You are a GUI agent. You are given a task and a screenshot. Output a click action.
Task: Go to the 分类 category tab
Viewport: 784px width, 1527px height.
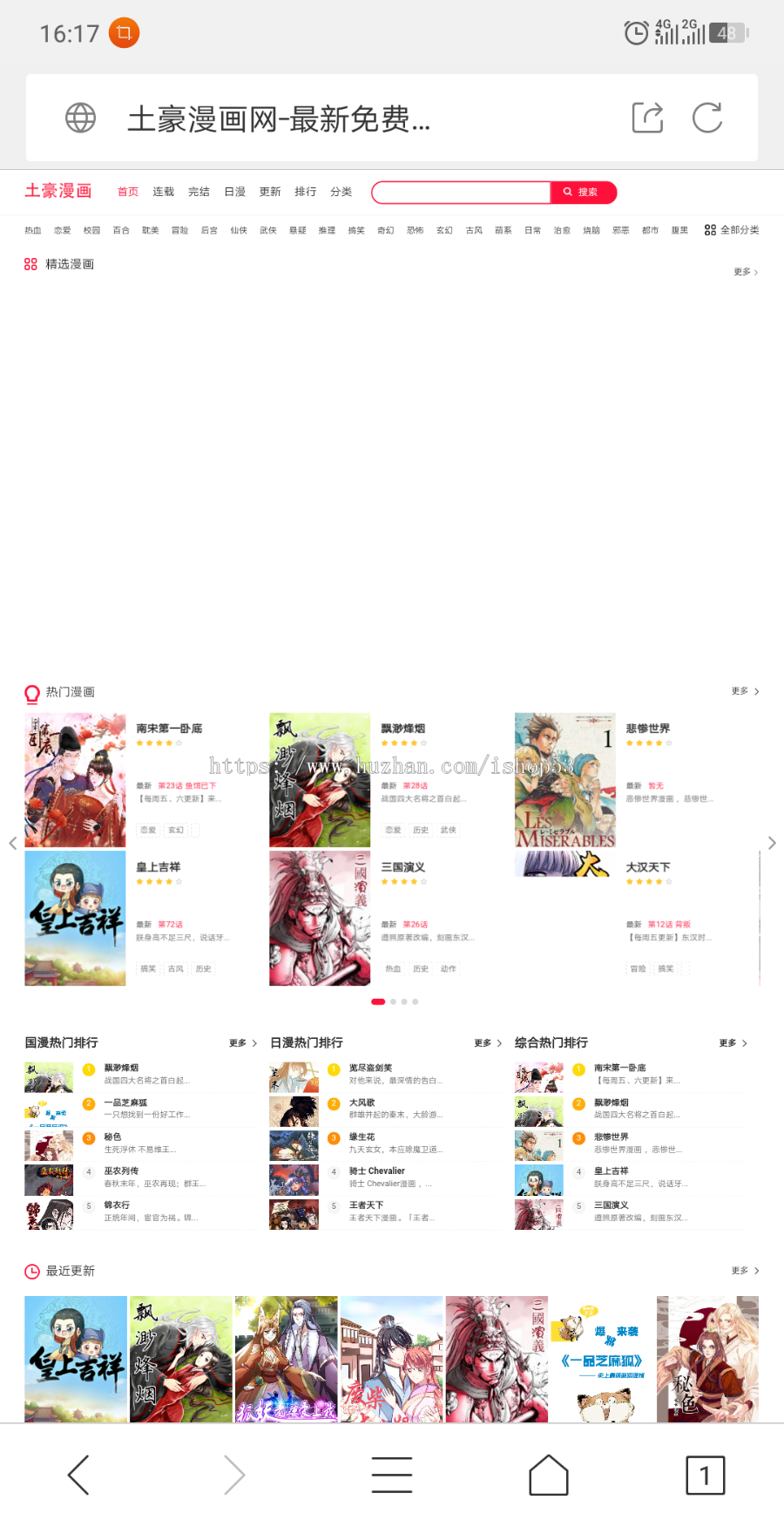[341, 192]
